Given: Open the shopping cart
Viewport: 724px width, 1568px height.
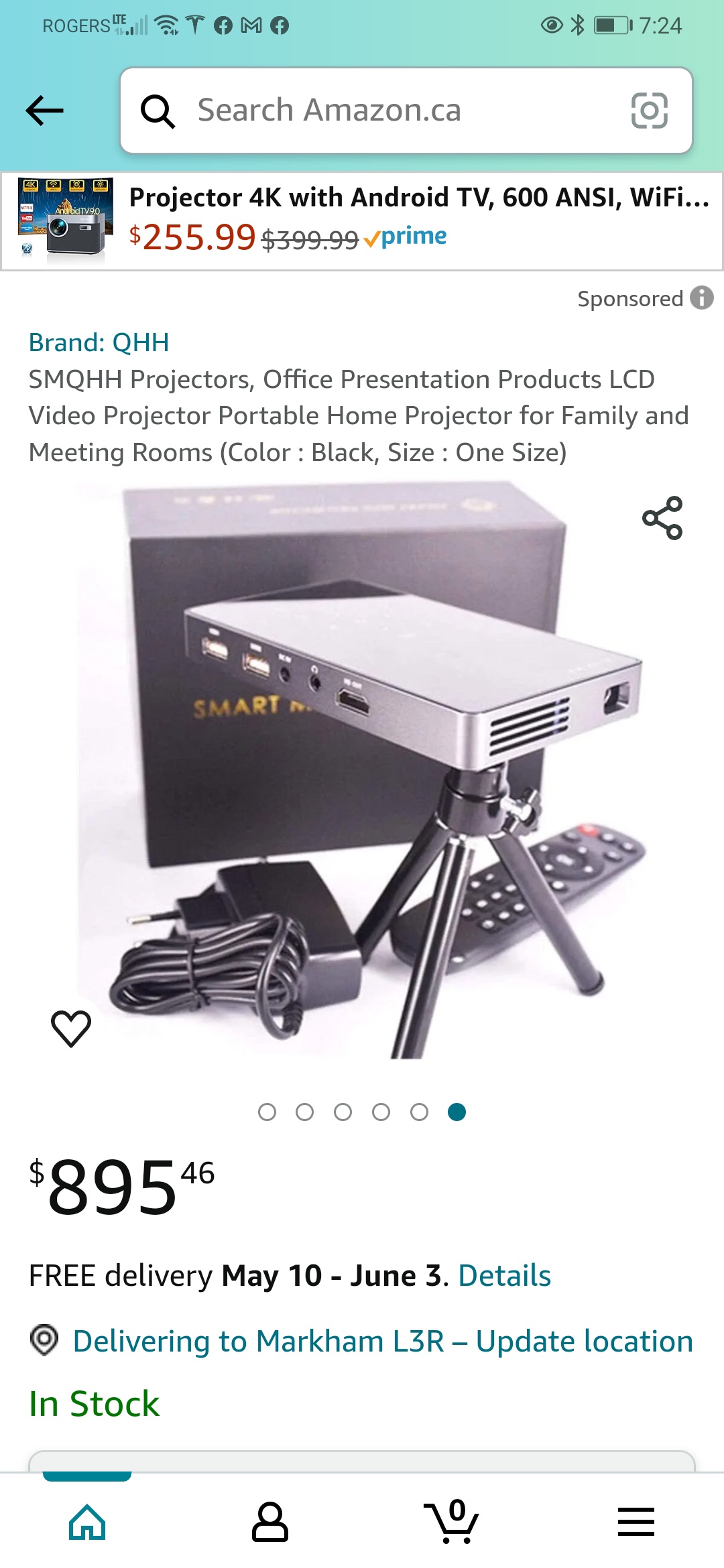Looking at the screenshot, I should tap(451, 1522).
